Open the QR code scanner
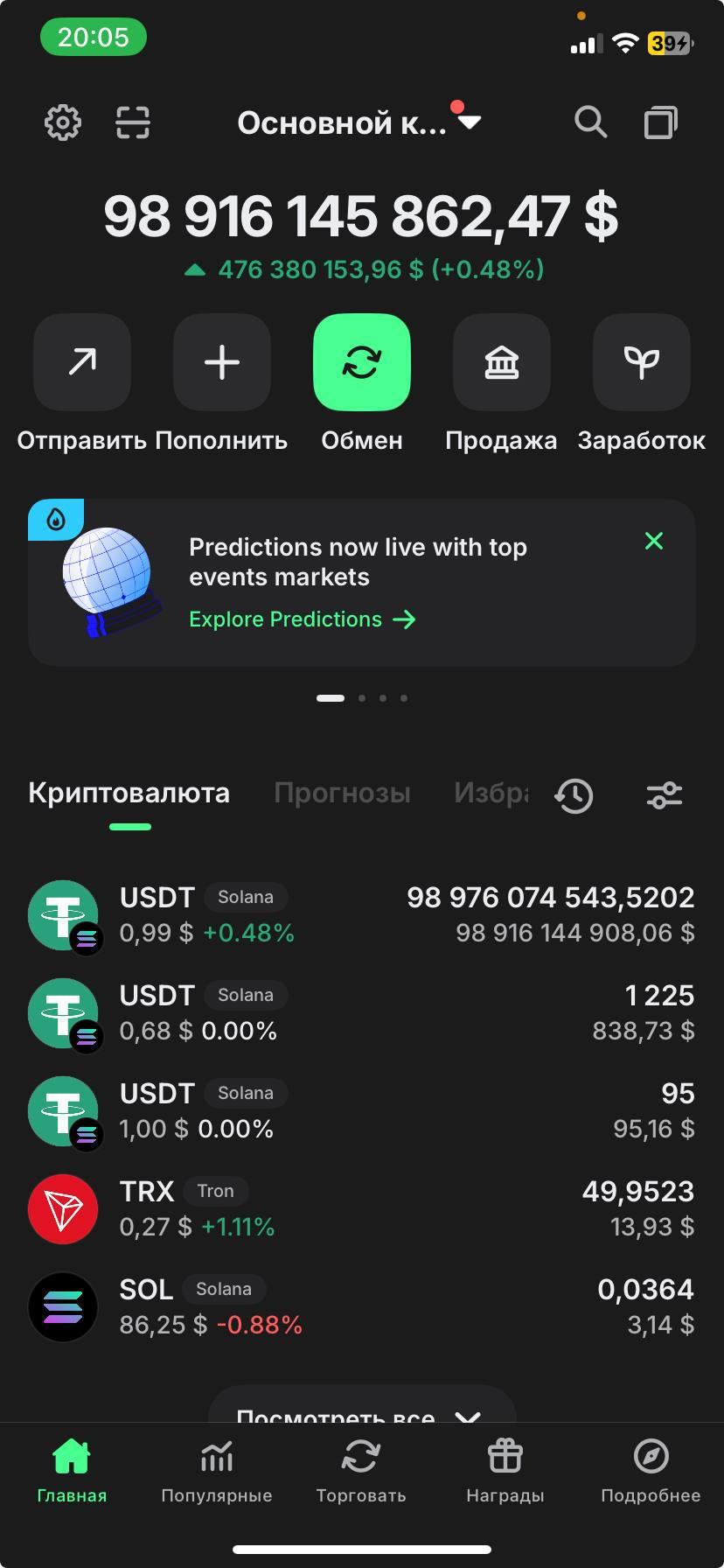724x1568 pixels. pos(133,122)
